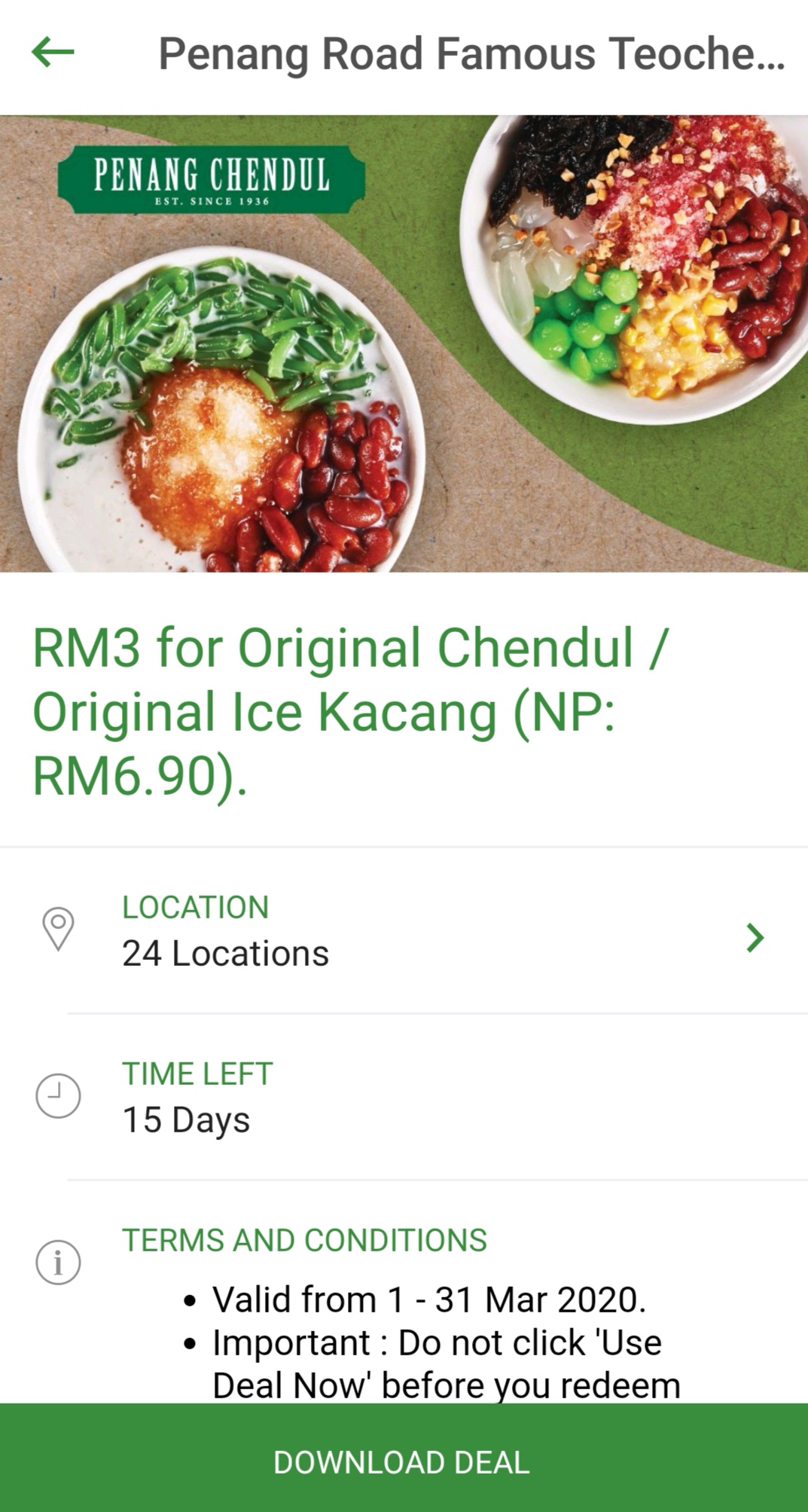Open the 24 Locations row
Image resolution: width=808 pixels, height=1512 pixels.
pyautogui.click(x=404, y=932)
